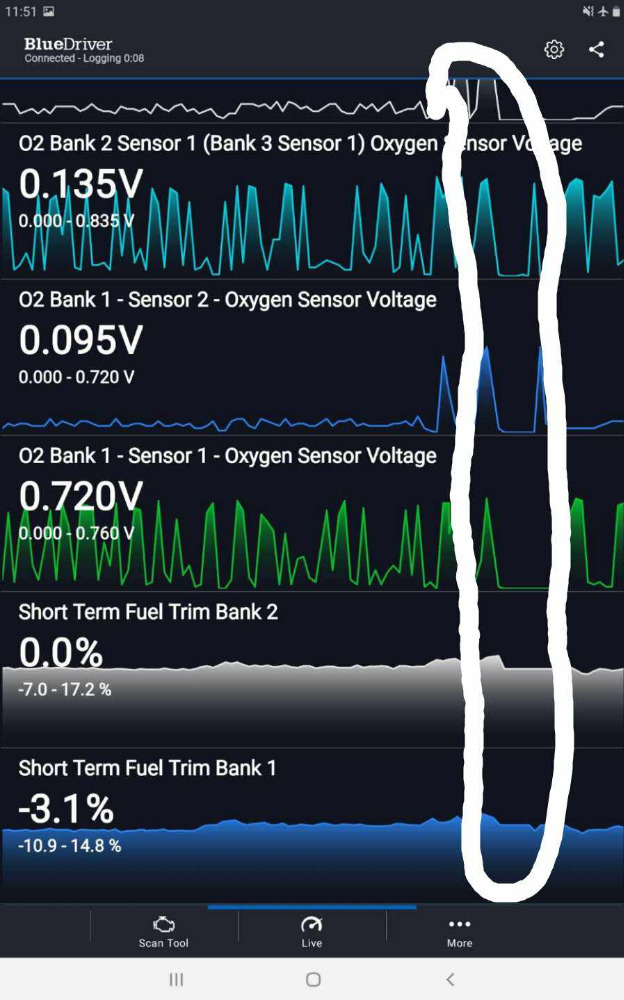Select the Live tab
The width and height of the screenshot is (624, 1000).
tap(312, 931)
